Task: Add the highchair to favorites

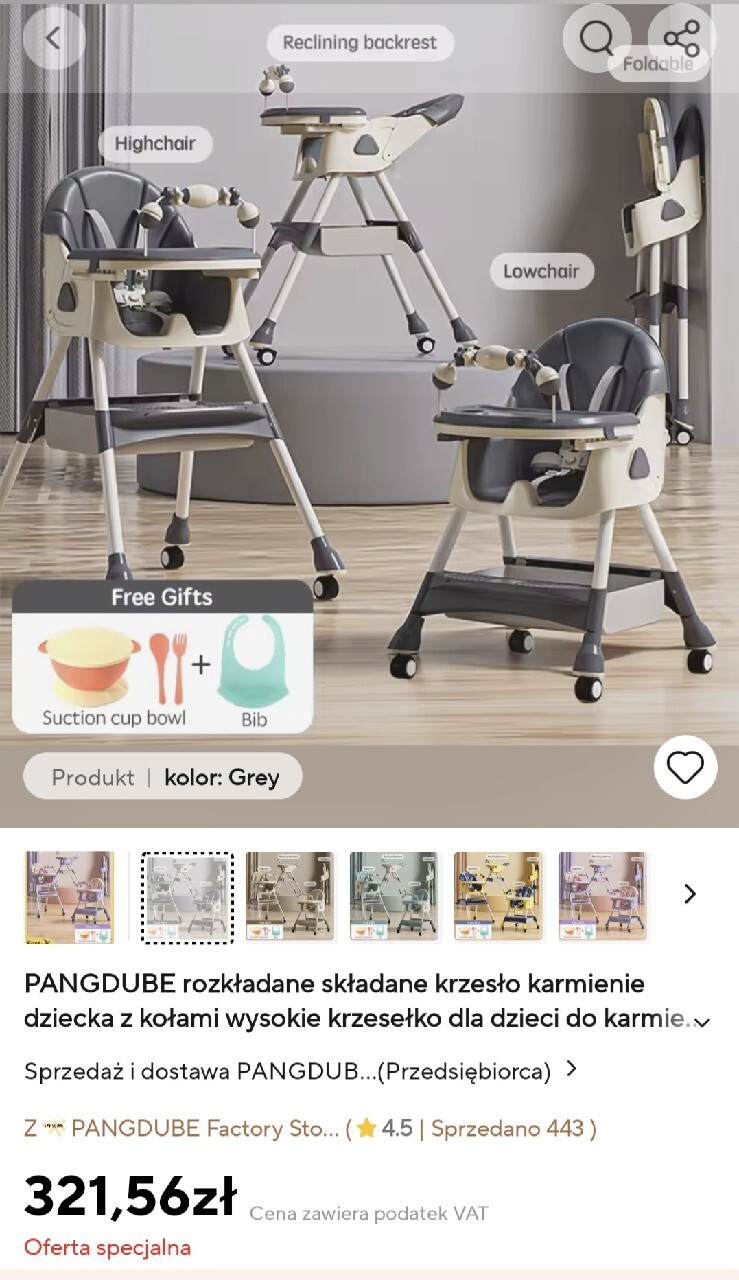Action: coord(685,768)
